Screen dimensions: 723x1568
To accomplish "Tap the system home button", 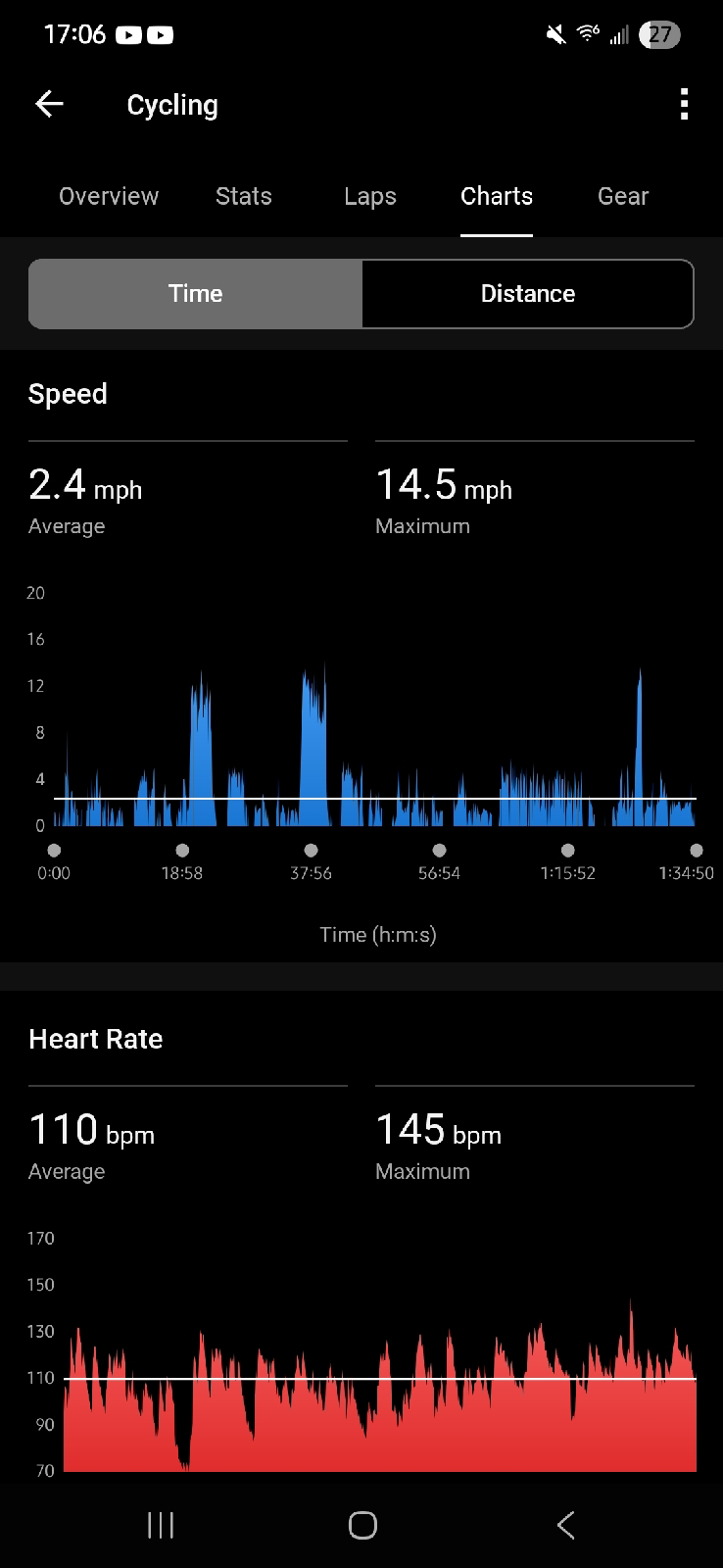I will tap(362, 1525).
